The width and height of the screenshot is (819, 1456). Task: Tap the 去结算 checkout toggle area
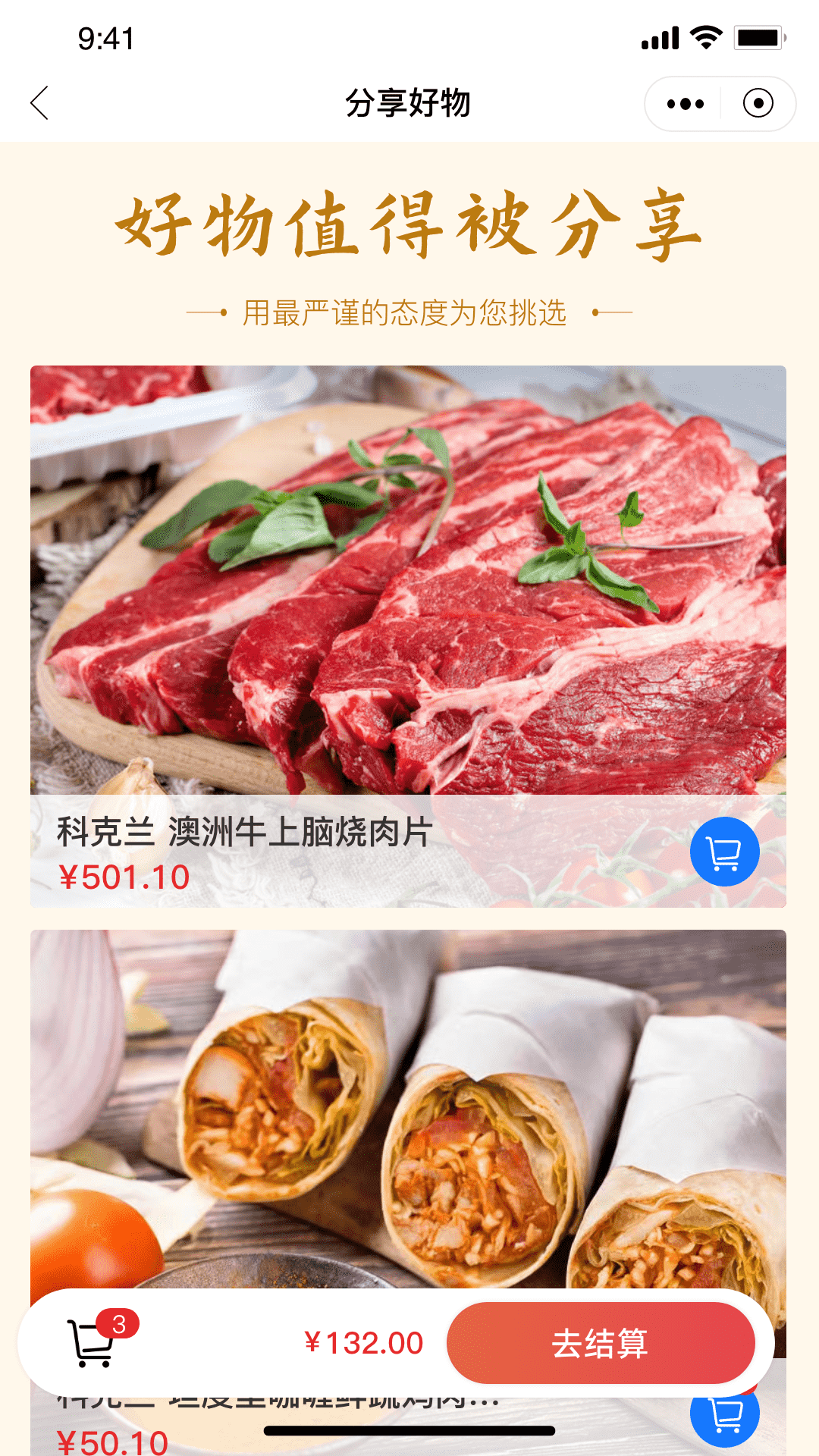coord(601,1343)
